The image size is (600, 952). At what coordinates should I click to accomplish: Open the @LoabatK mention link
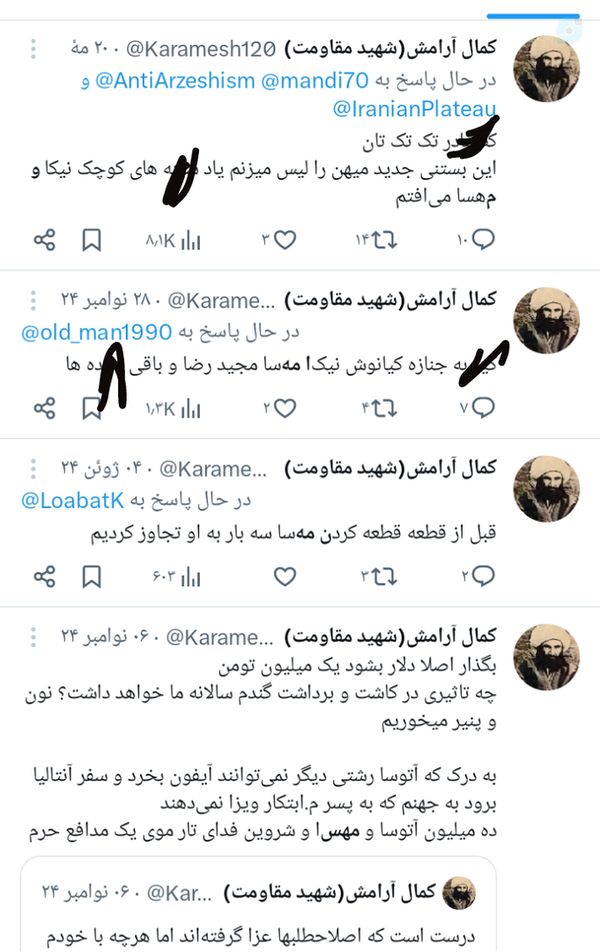click(x=70, y=499)
